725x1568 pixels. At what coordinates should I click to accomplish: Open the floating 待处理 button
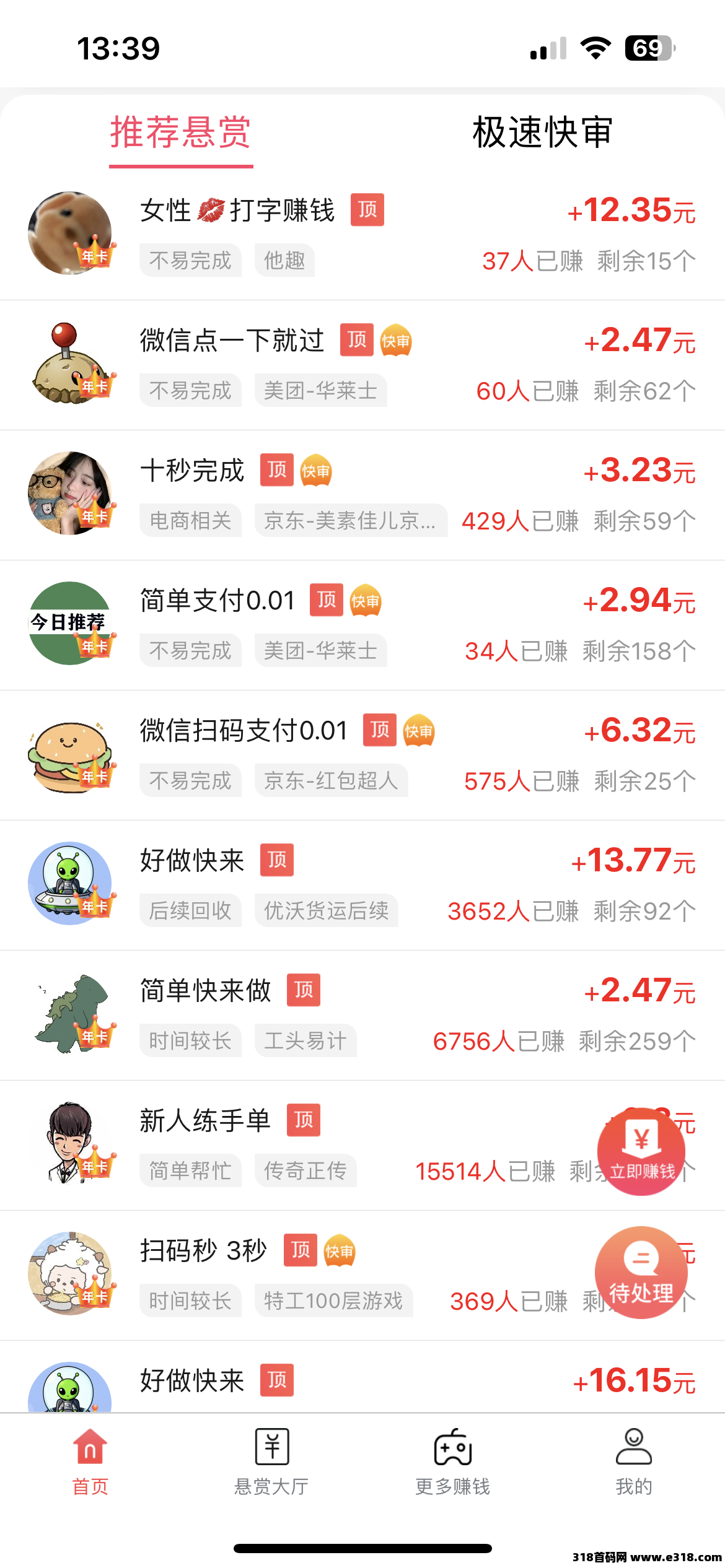coord(641,1273)
